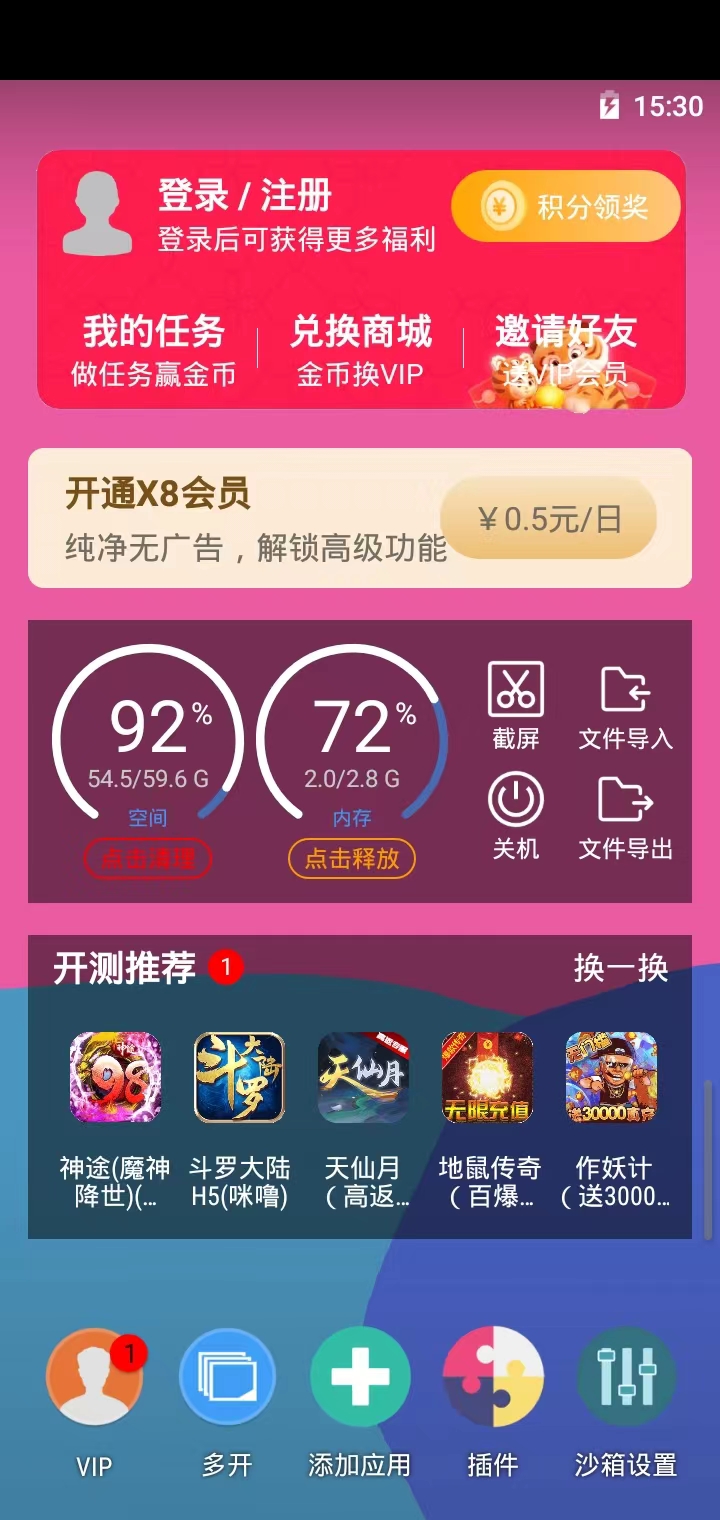Open 我的任务 section
Screen dimensions: 720x1520
tap(153, 350)
